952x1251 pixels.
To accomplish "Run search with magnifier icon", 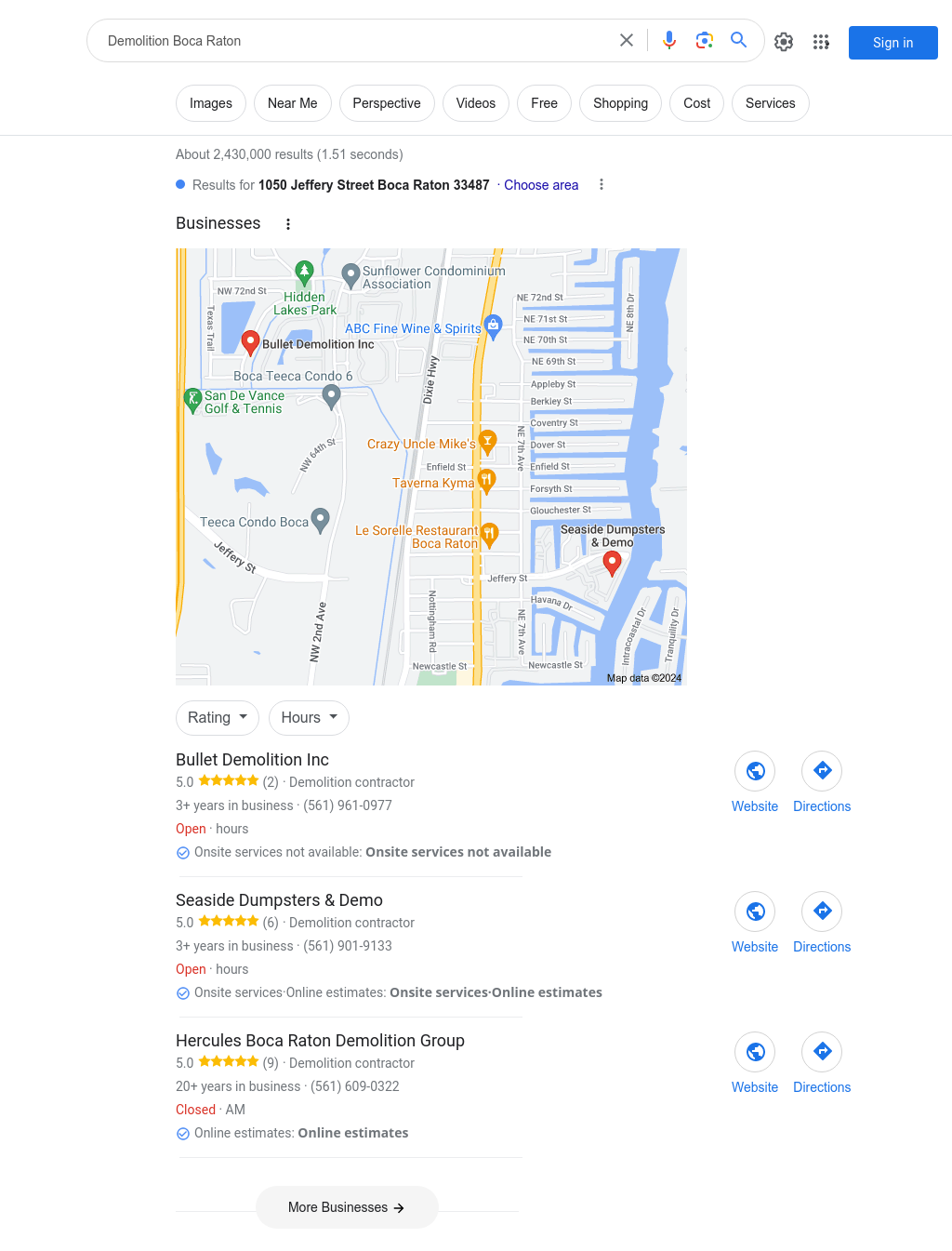I will (739, 40).
